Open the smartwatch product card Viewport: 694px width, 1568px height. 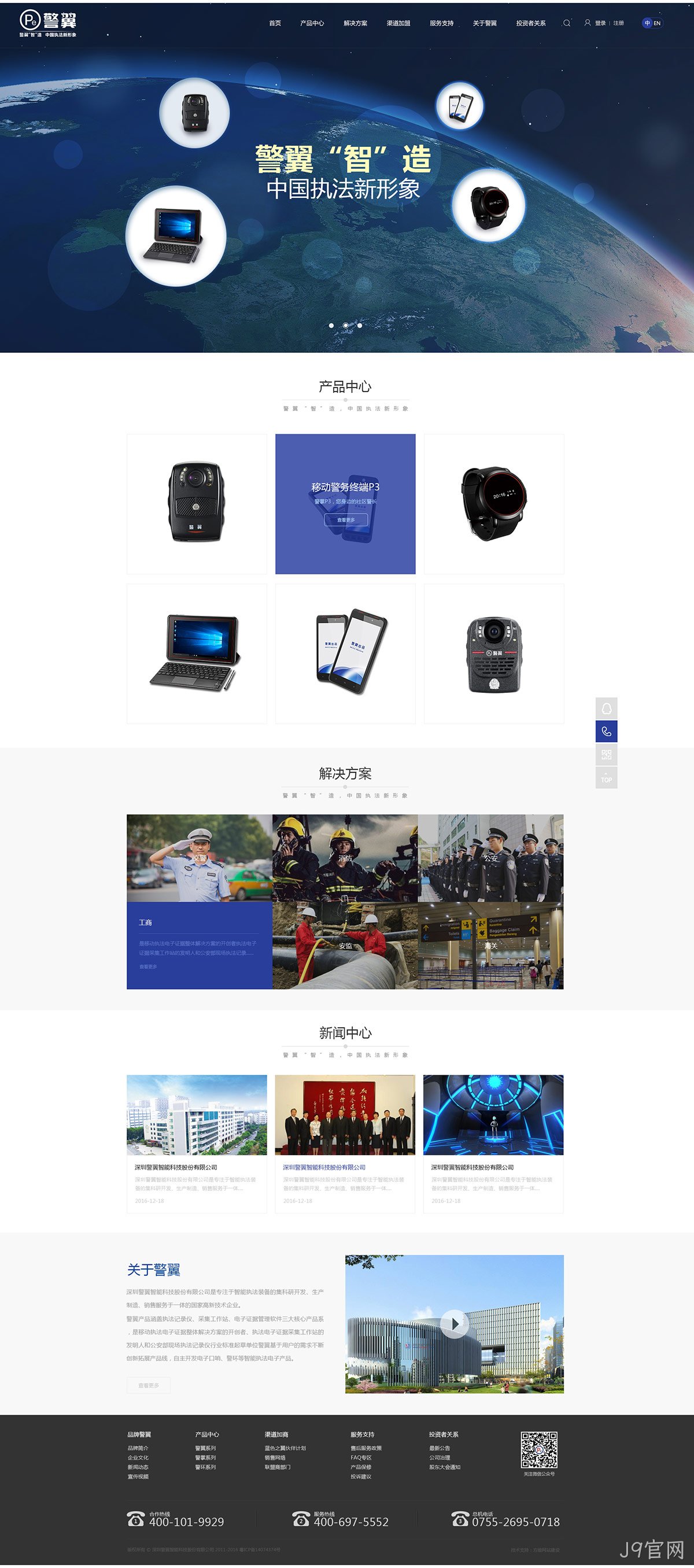pyautogui.click(x=494, y=504)
